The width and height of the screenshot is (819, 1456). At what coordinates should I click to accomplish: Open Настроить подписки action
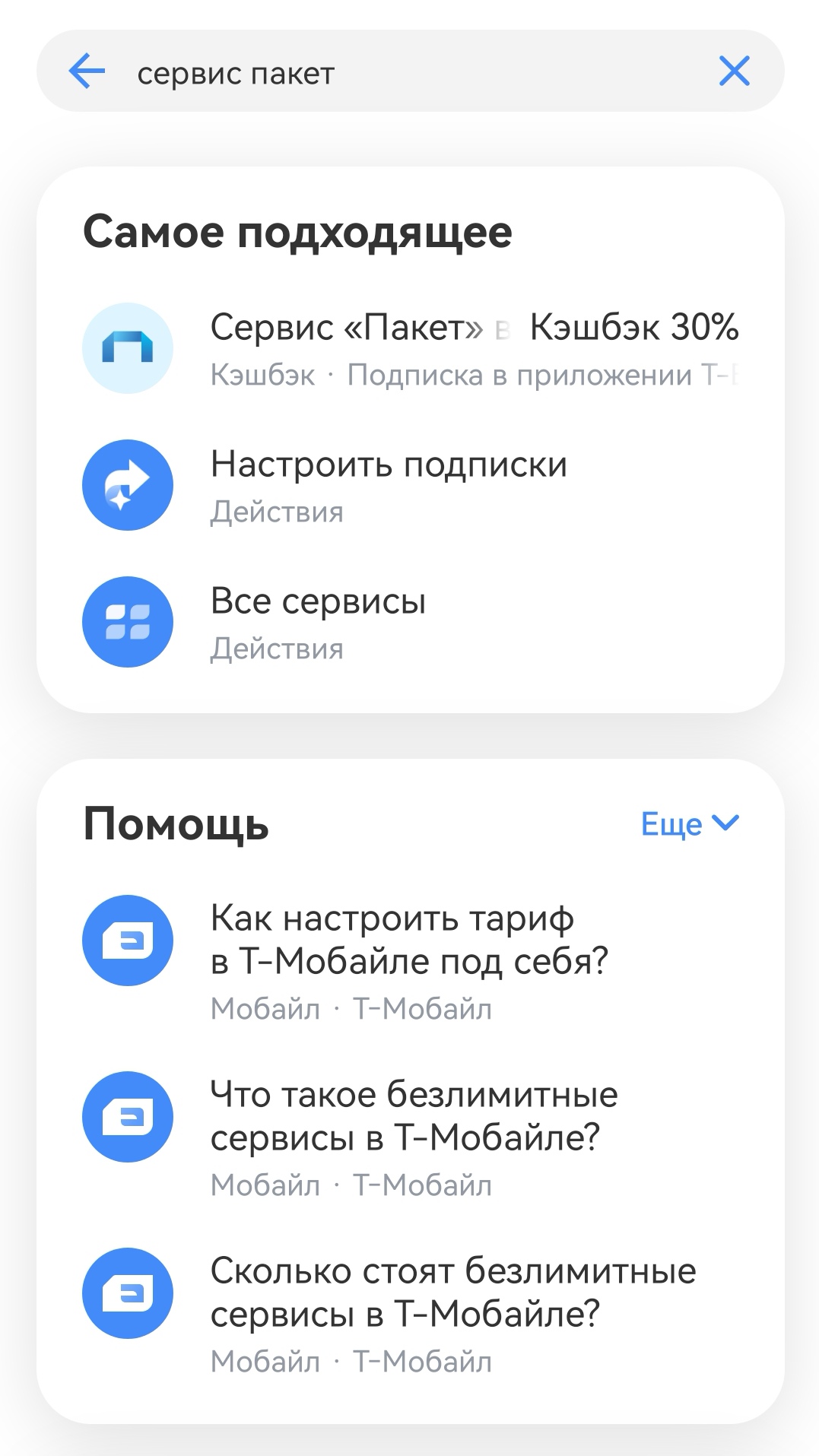click(389, 485)
